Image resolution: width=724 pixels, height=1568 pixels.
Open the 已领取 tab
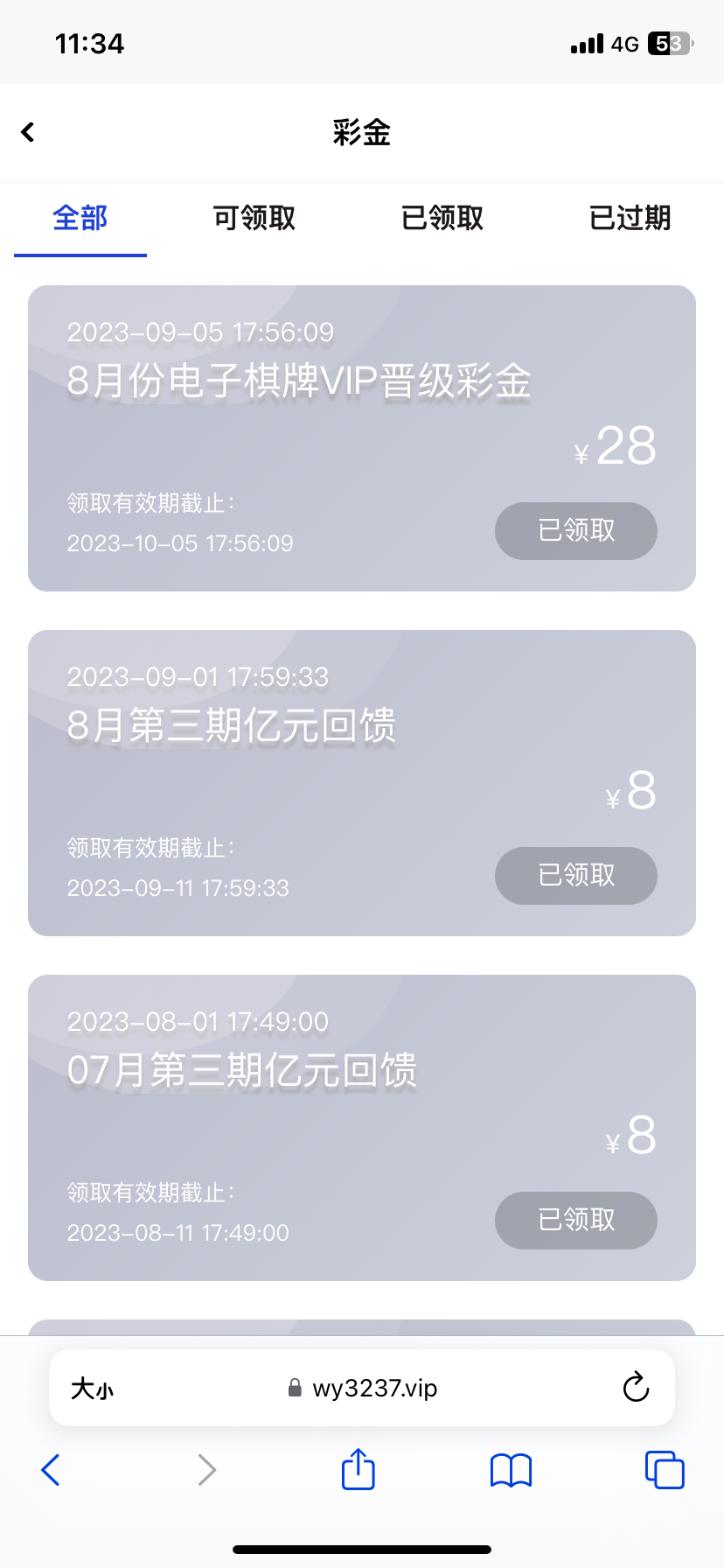(x=442, y=218)
